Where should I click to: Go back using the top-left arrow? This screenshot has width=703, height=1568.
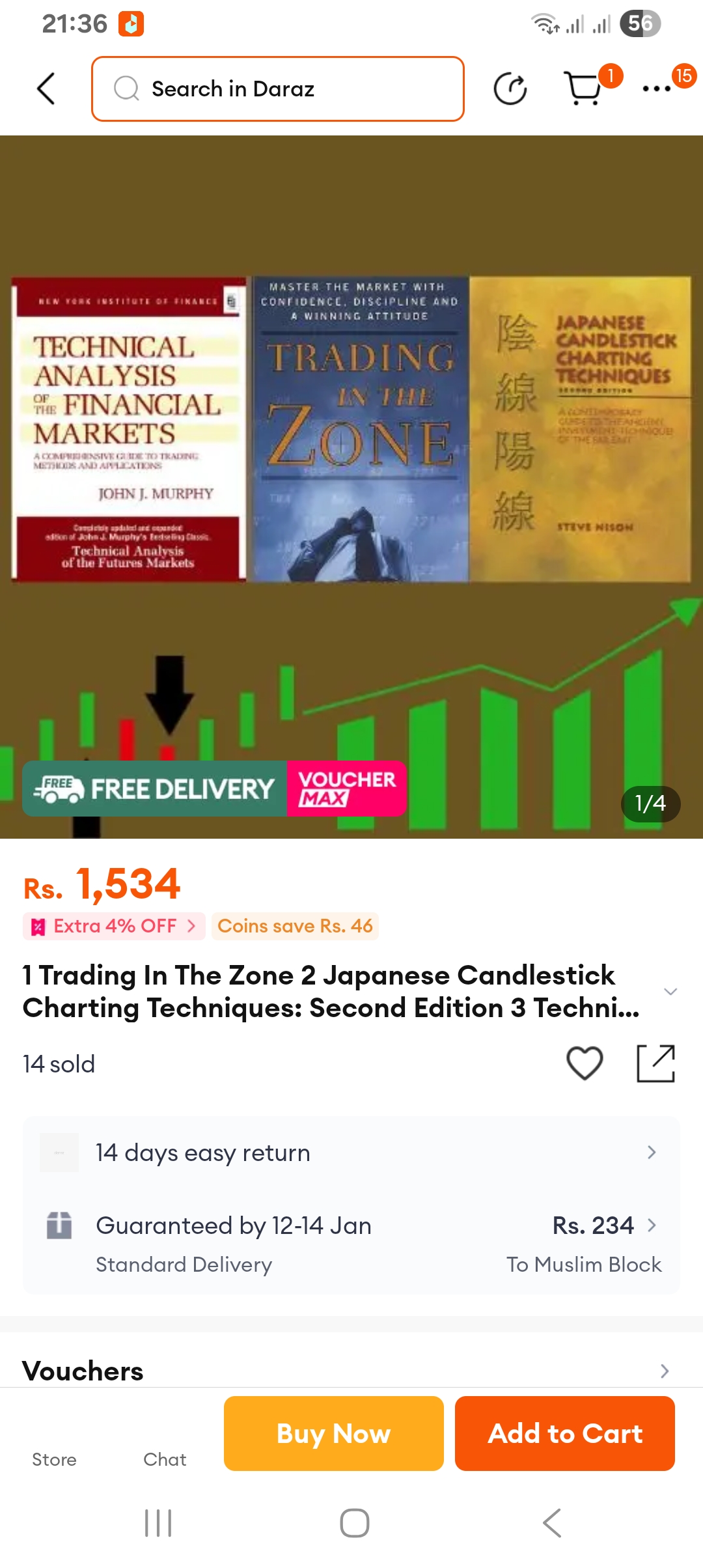(x=46, y=89)
